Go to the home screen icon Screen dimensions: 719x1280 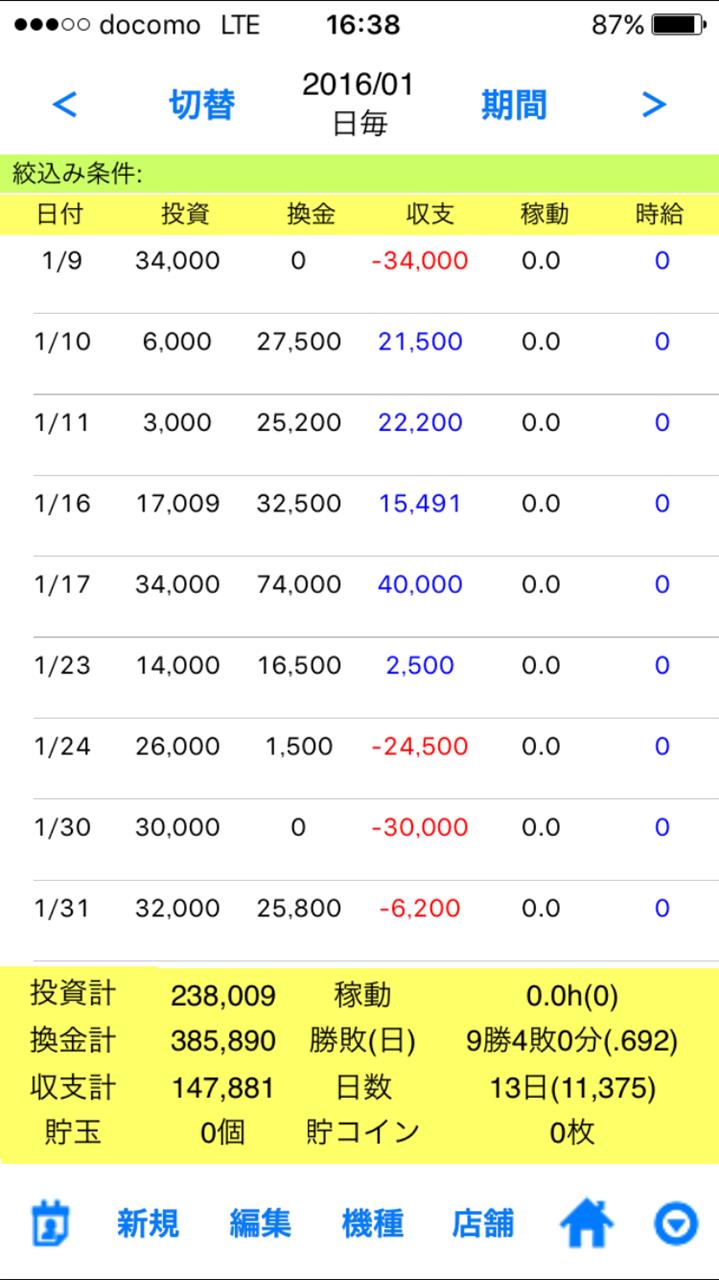pos(586,1223)
